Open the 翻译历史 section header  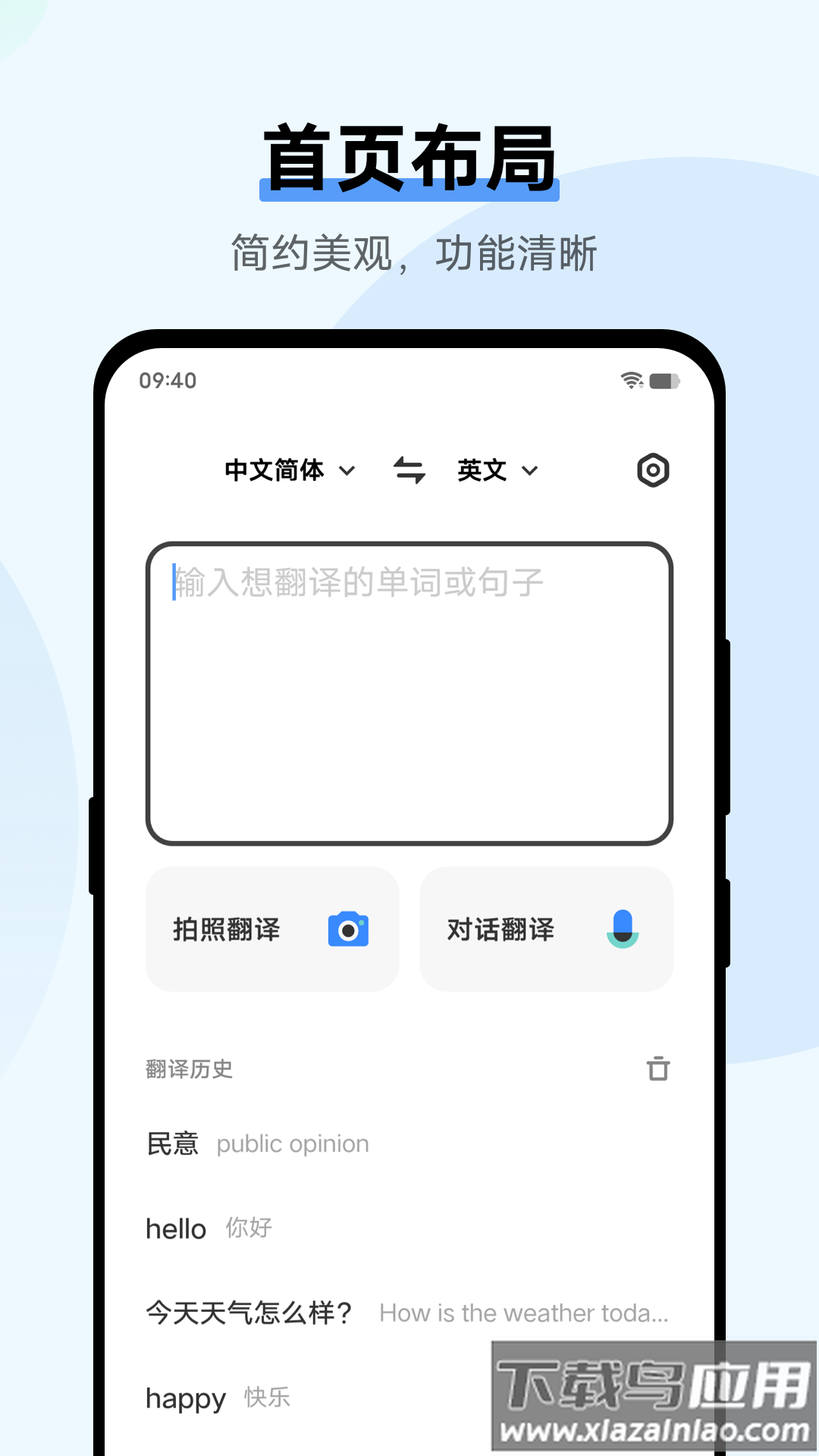190,1069
